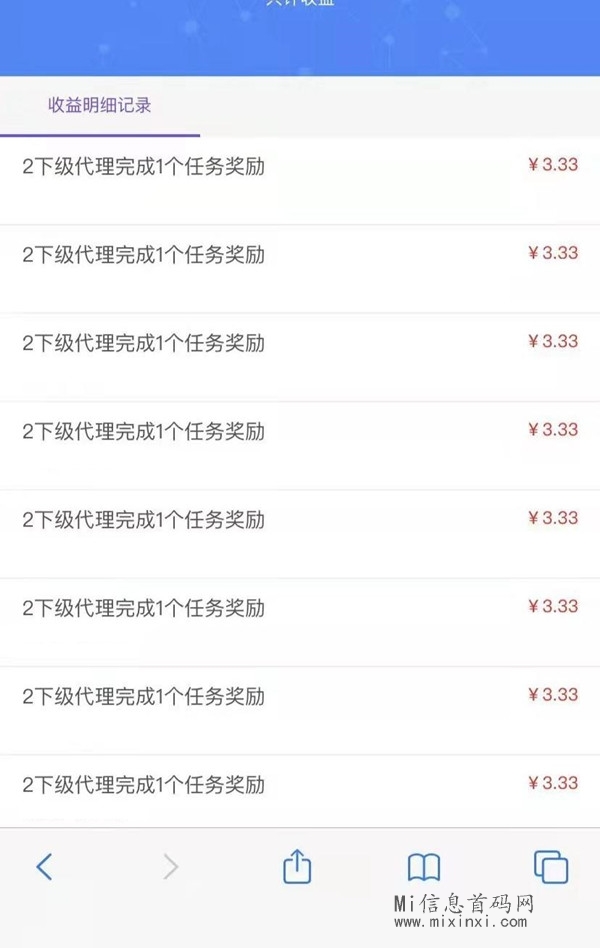Share this page from the browser toolbar
The height and width of the screenshot is (948, 600).
pos(297,867)
